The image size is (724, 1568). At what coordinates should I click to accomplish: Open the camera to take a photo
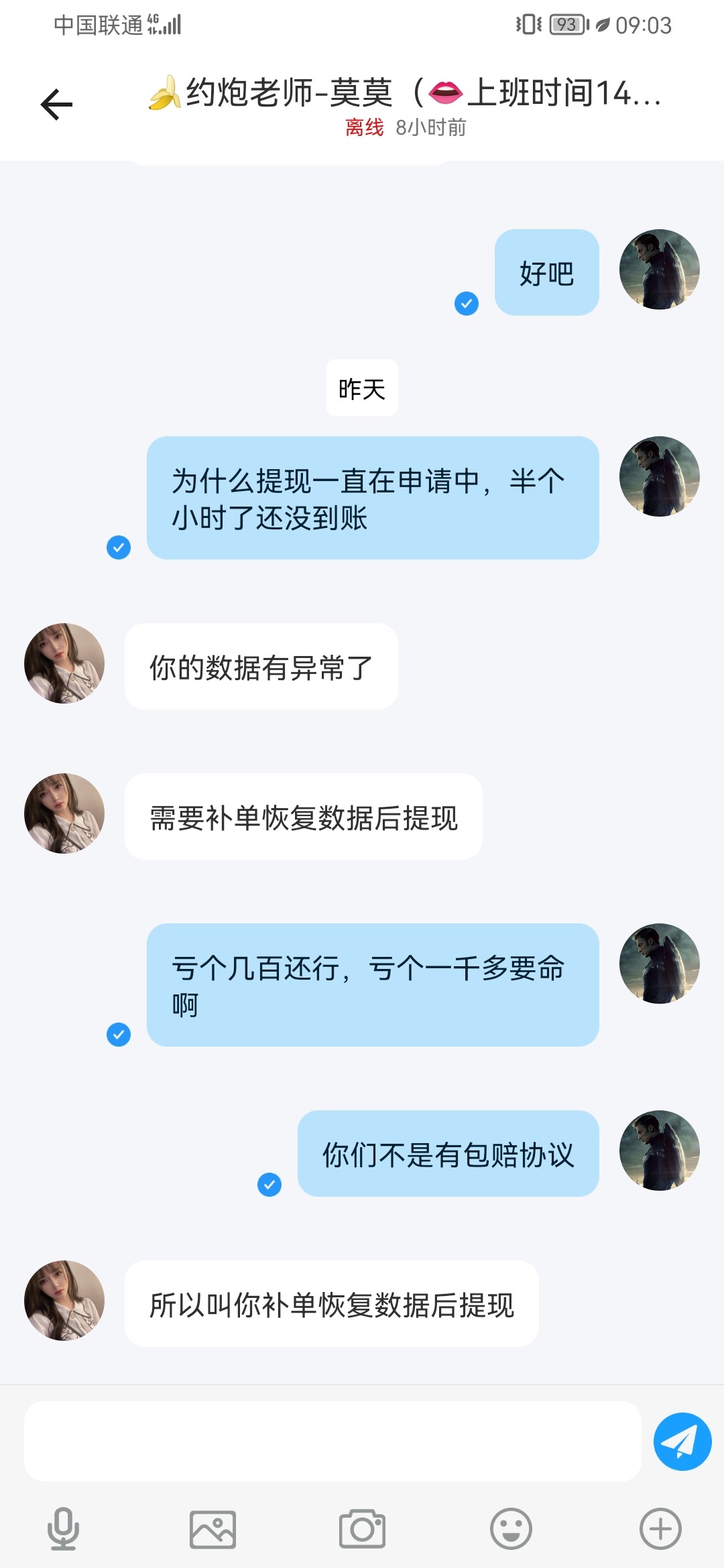coord(362,1529)
